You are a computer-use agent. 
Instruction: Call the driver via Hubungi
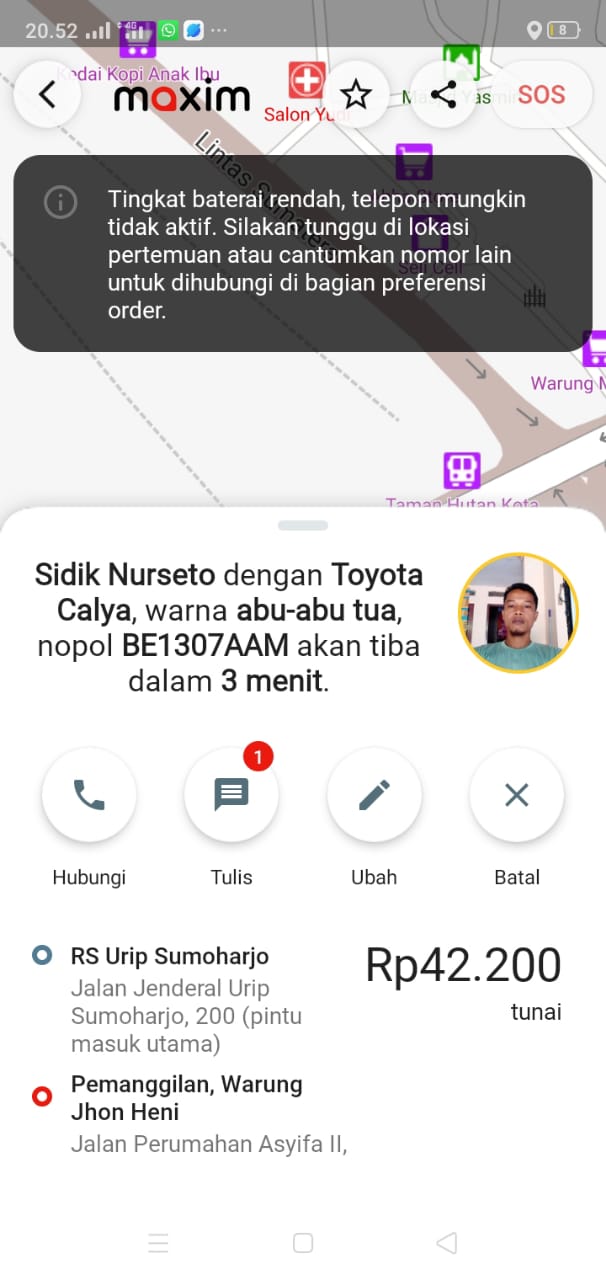click(89, 795)
